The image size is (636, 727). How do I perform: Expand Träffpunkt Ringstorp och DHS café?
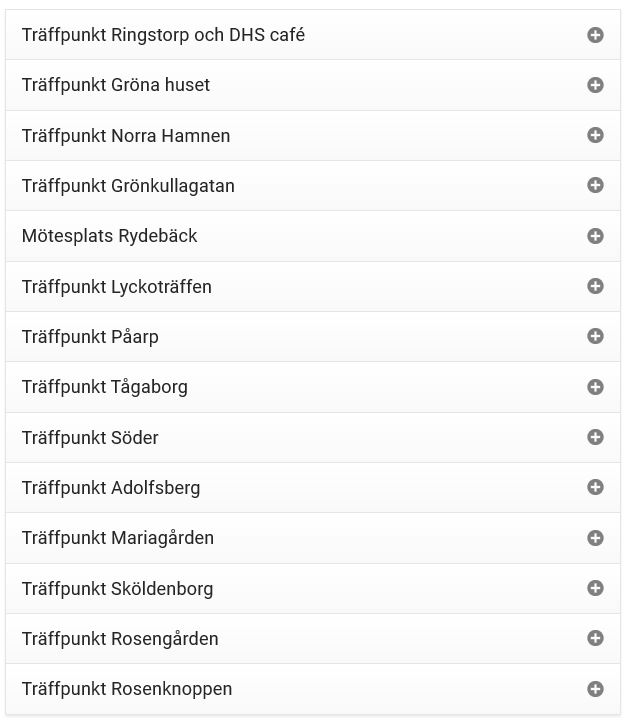pos(595,35)
